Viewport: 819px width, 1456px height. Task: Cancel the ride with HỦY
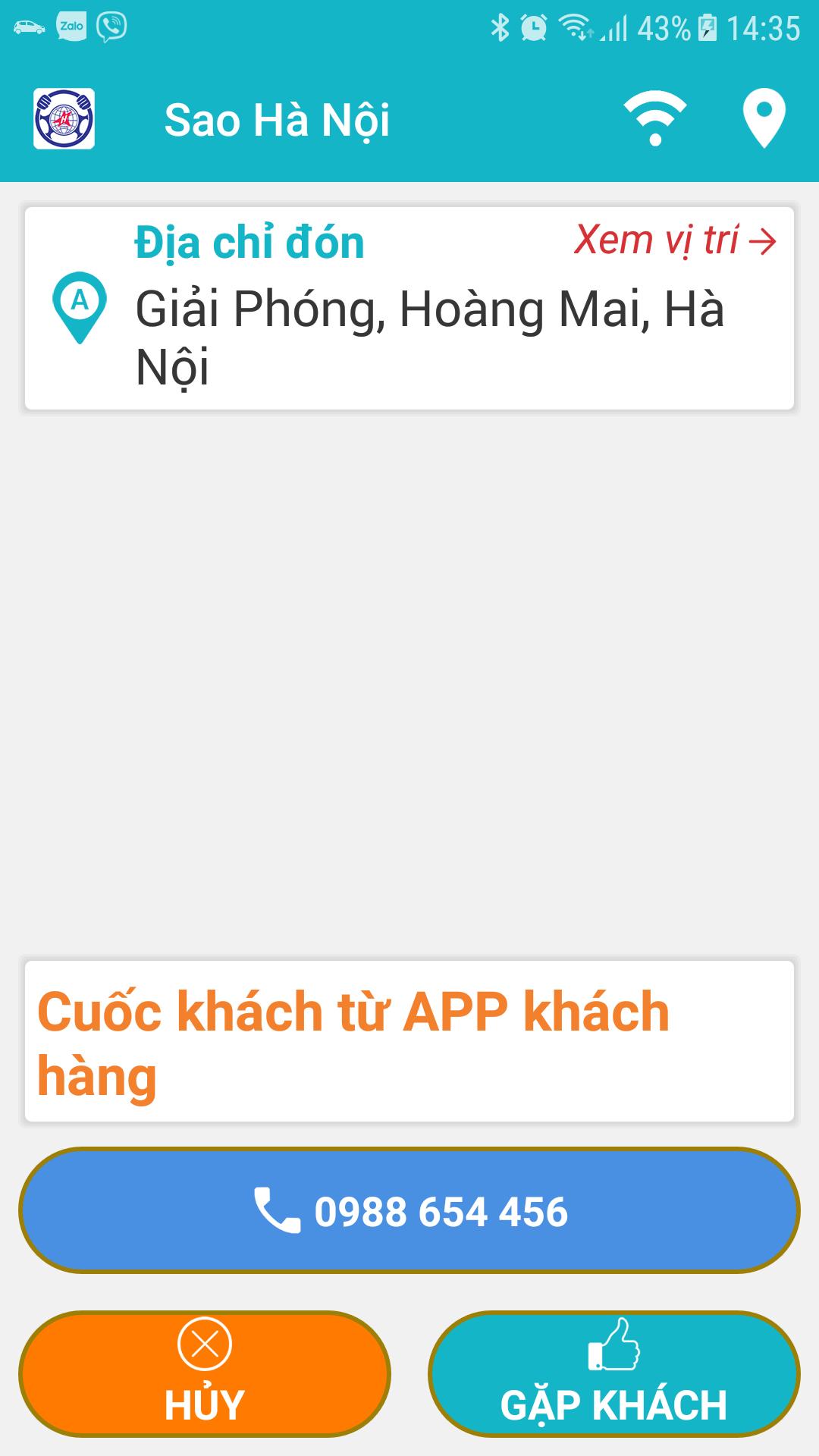[204, 1374]
